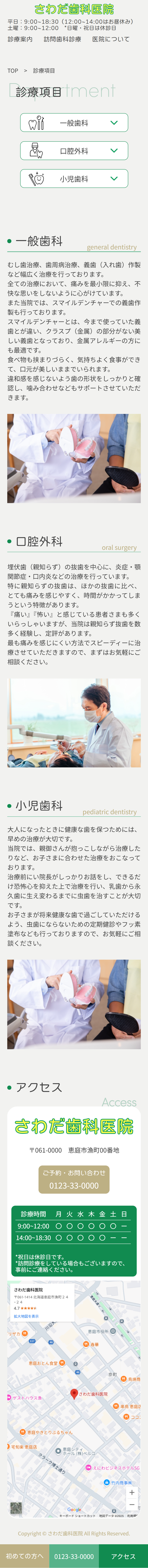Image resolution: width=148 pixels, height=1568 pixels.
Task: Open the 診療案内 nav link
Action: (x=20, y=39)
